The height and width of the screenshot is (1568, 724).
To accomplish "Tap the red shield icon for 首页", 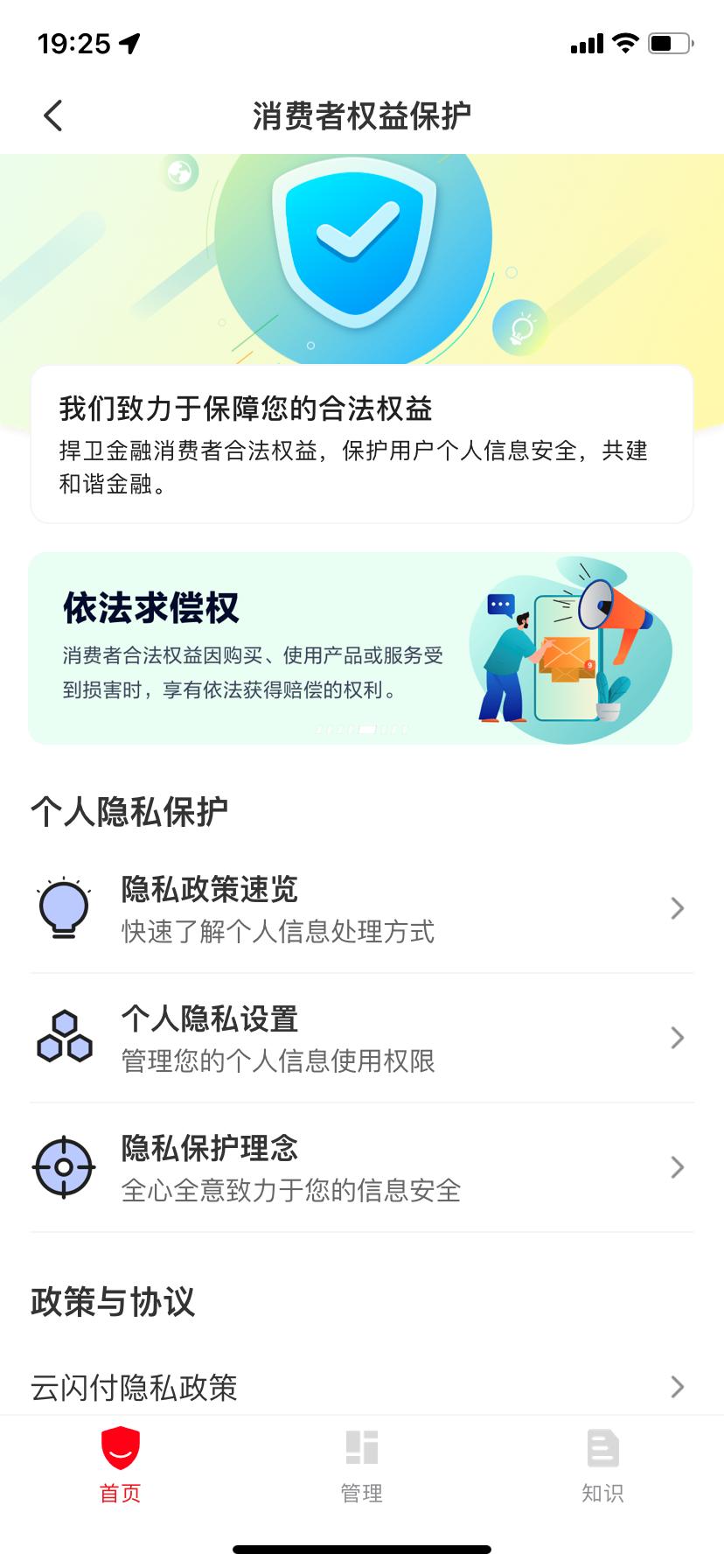I will point(120,1448).
